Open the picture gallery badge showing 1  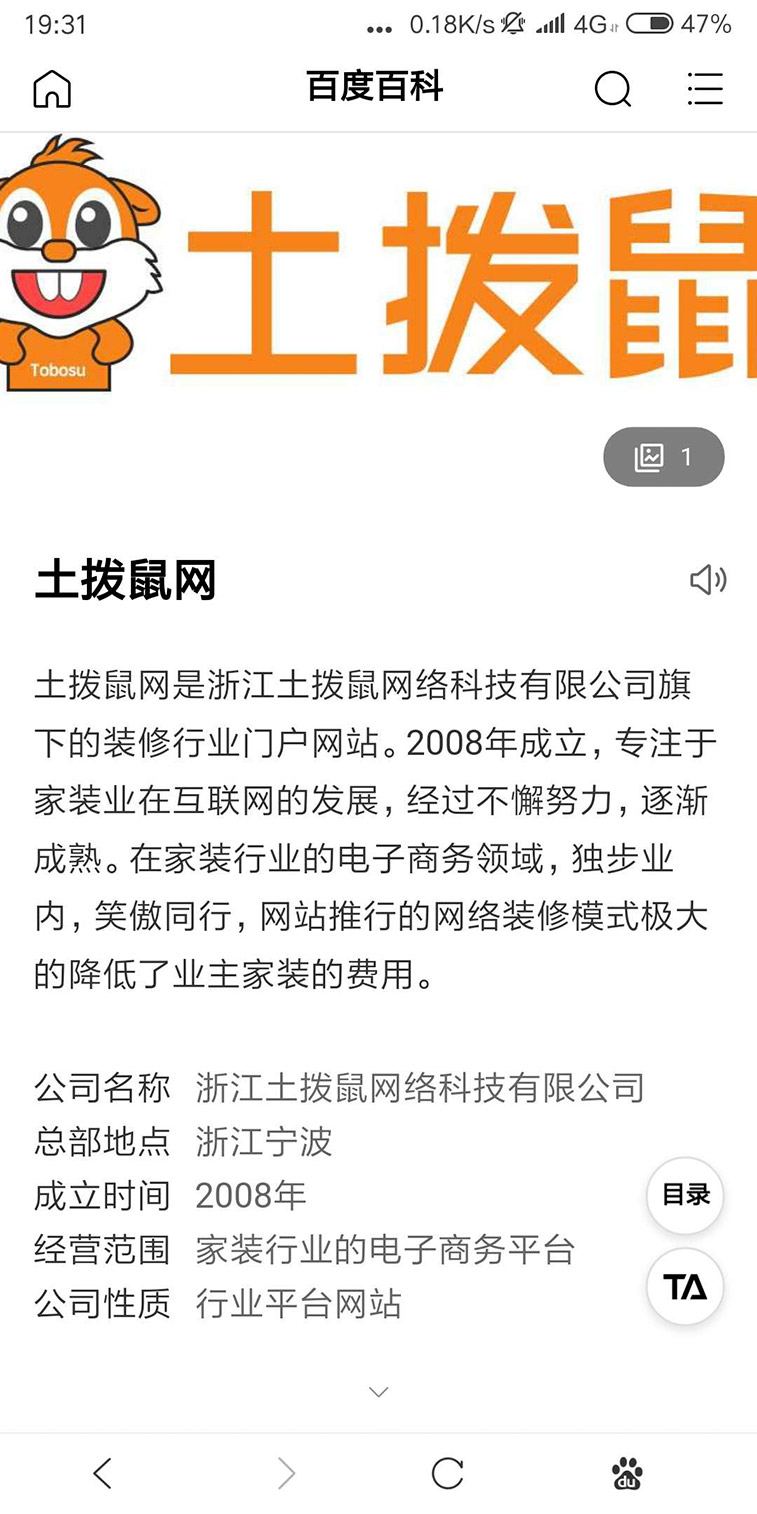[663, 457]
